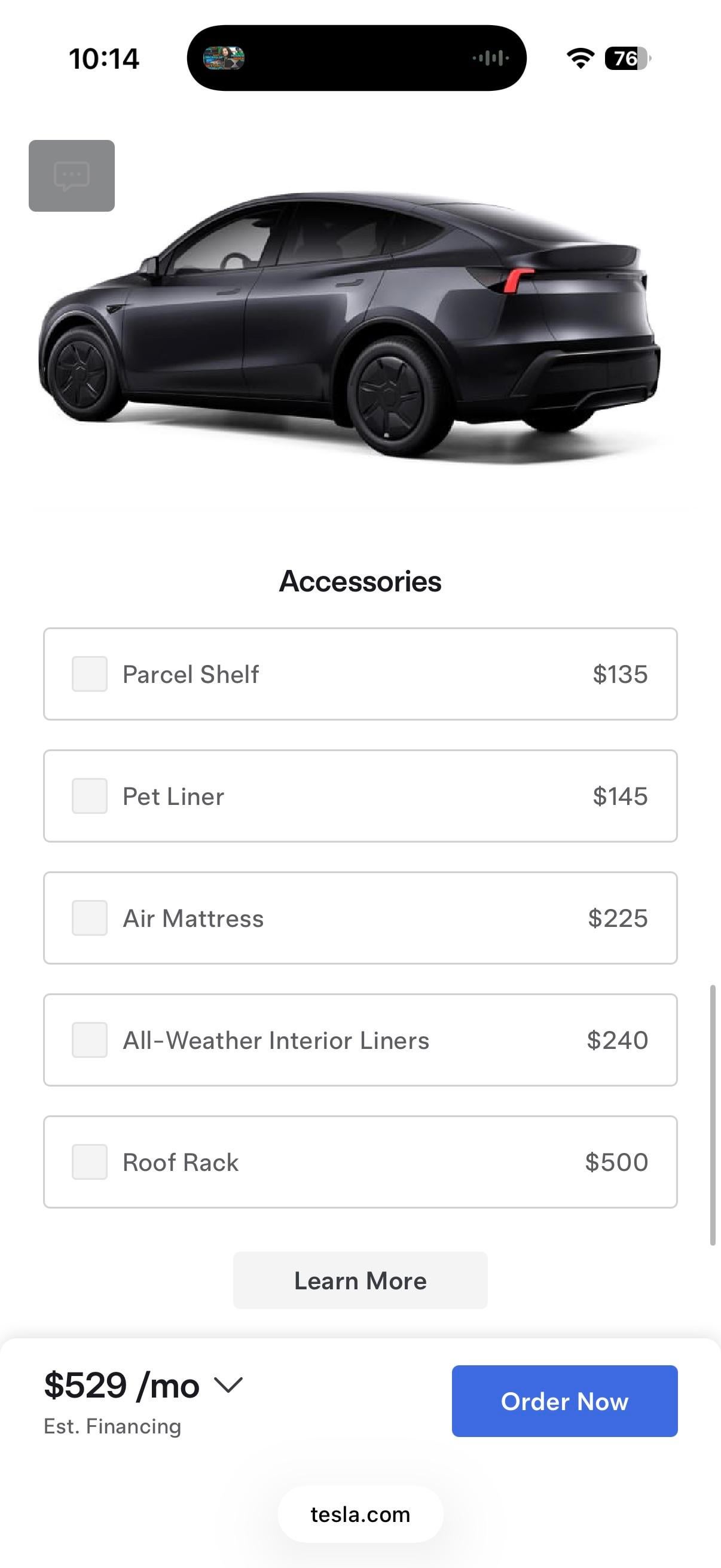This screenshot has width=721, height=1568.
Task: Add the Air Mattress accessory
Action: (x=90, y=918)
